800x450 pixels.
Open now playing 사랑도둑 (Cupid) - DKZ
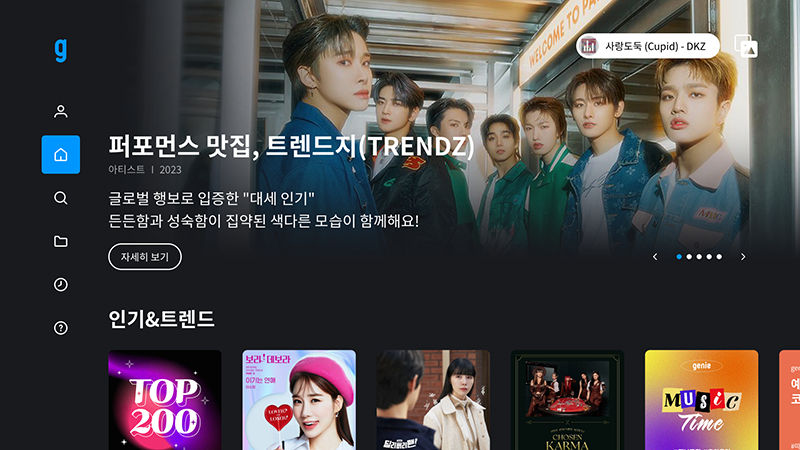coord(648,46)
